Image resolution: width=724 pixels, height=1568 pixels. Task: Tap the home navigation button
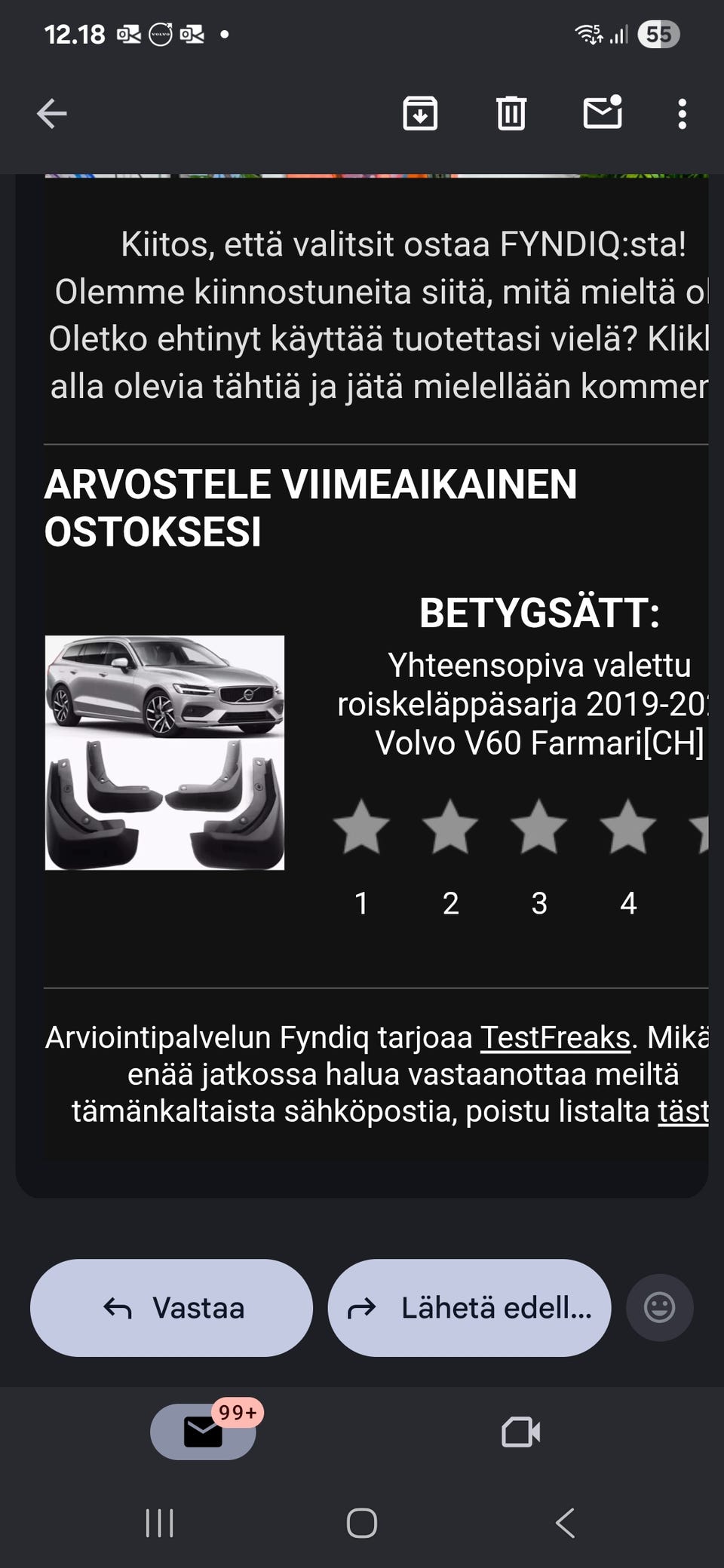(362, 1521)
